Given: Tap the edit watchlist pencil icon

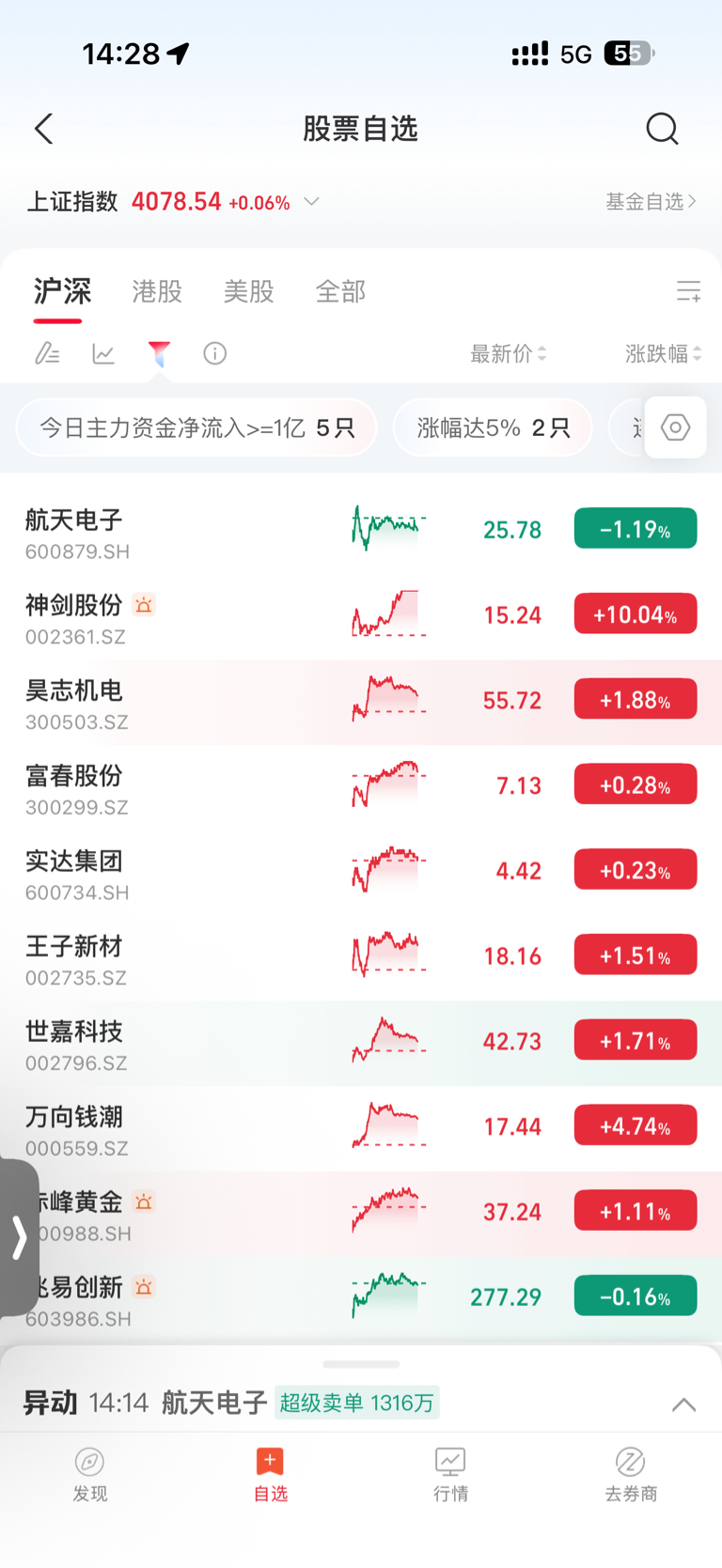Looking at the screenshot, I should [x=47, y=353].
